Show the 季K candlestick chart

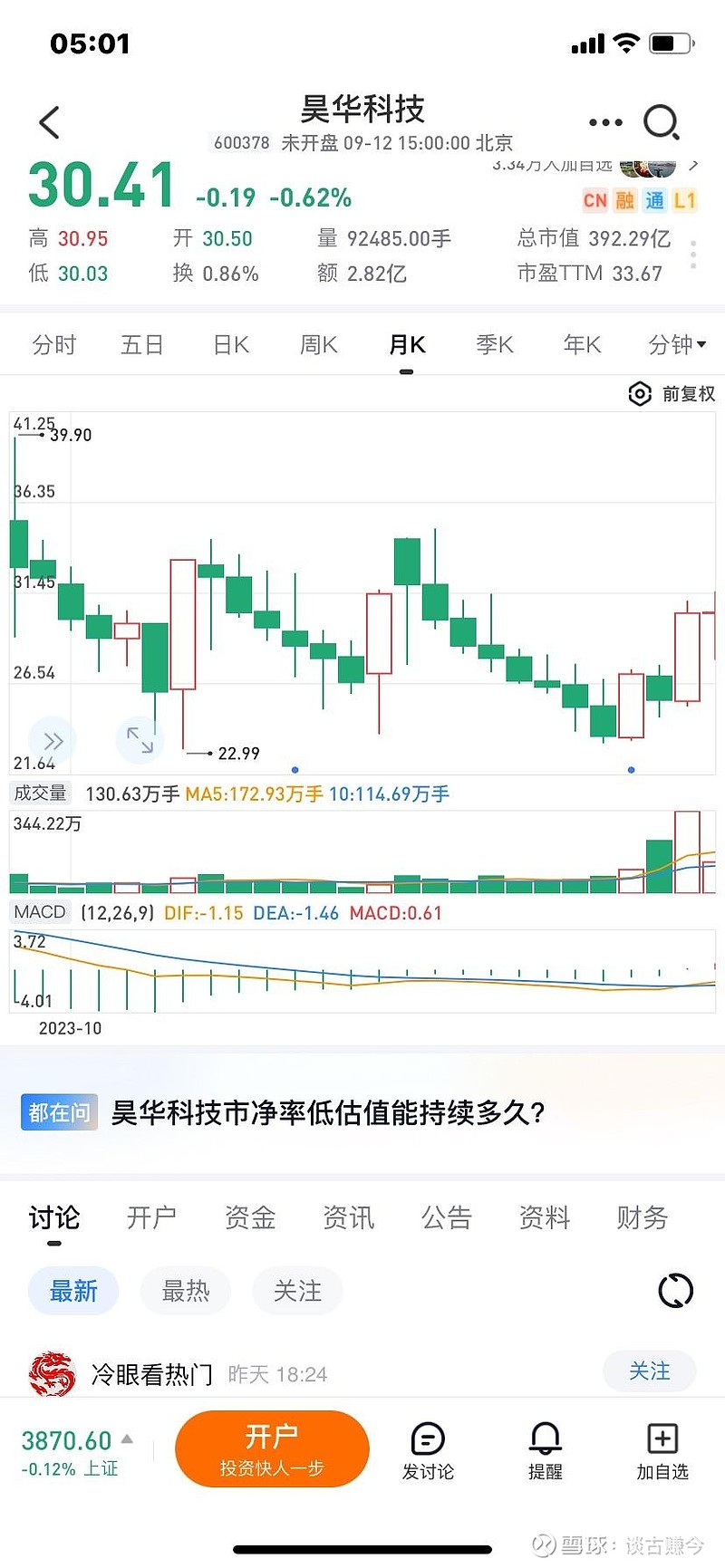pos(495,345)
